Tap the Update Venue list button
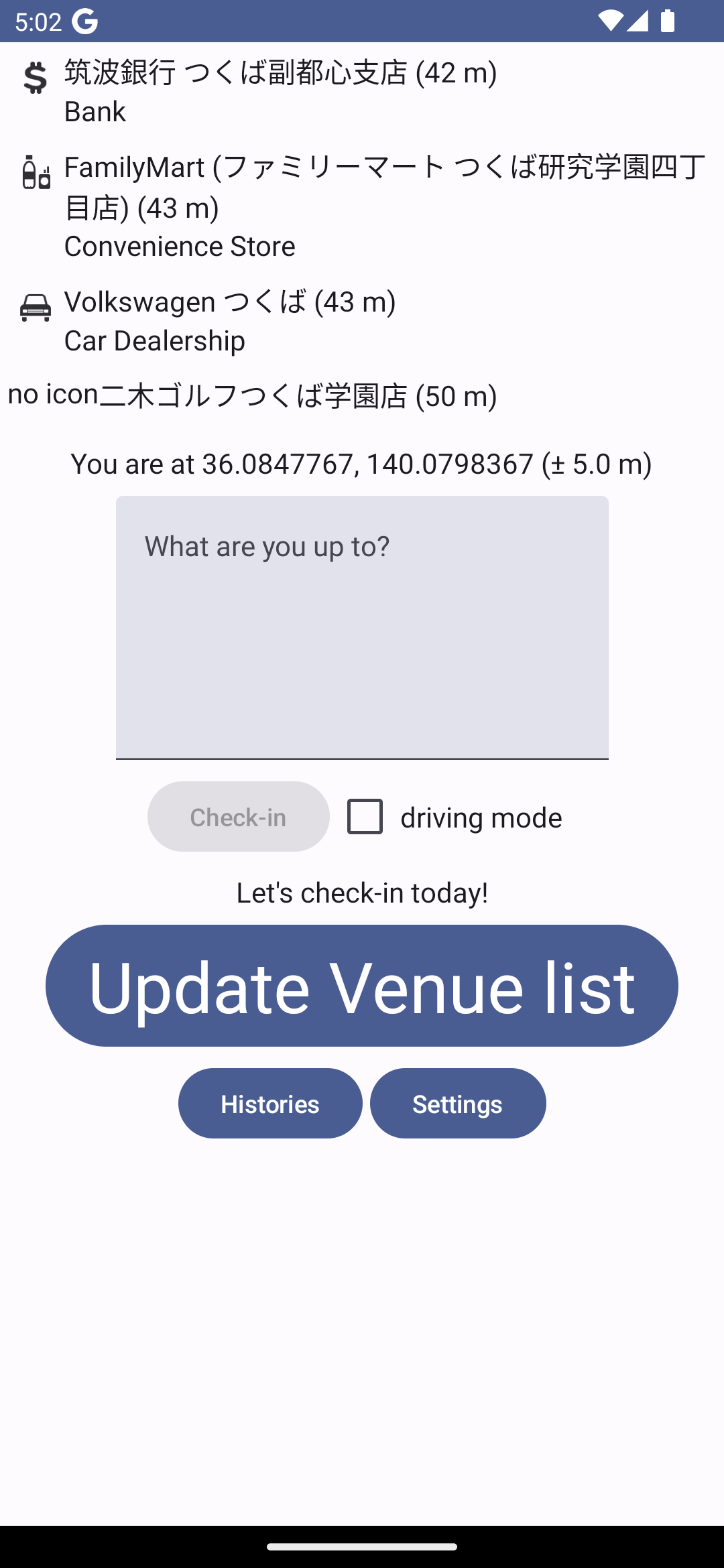The height and width of the screenshot is (1568, 724). click(x=362, y=986)
